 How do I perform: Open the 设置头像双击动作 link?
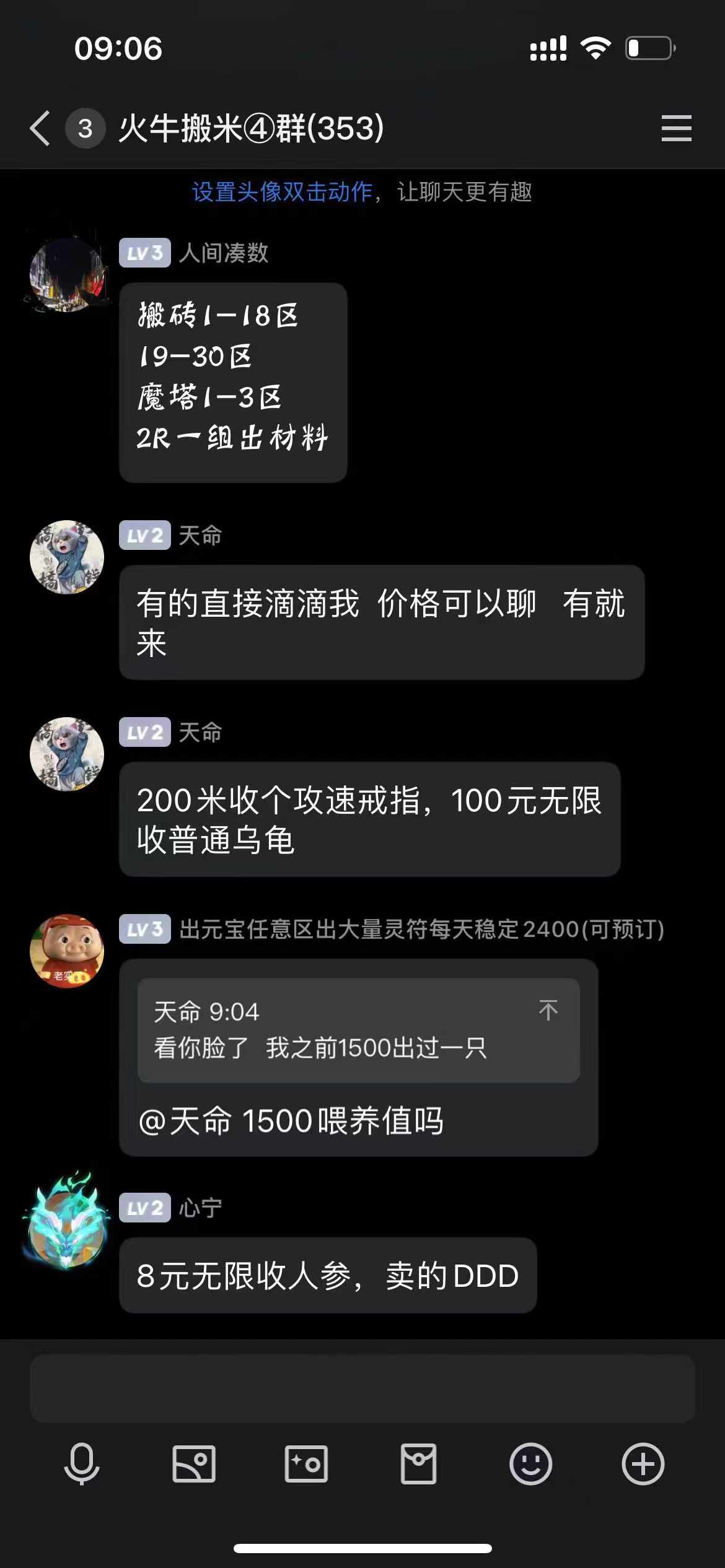coord(282,192)
